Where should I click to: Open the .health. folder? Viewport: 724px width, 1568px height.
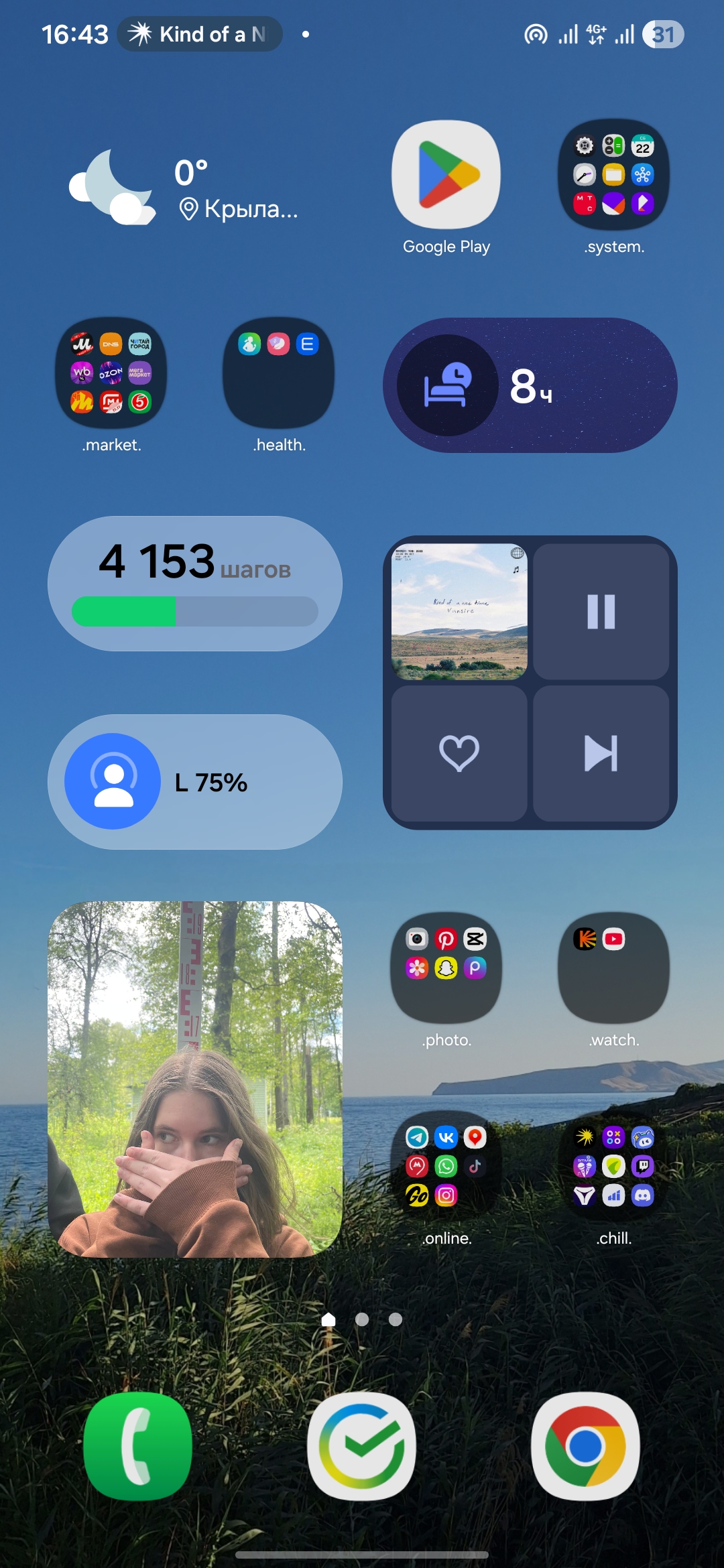[x=279, y=373]
